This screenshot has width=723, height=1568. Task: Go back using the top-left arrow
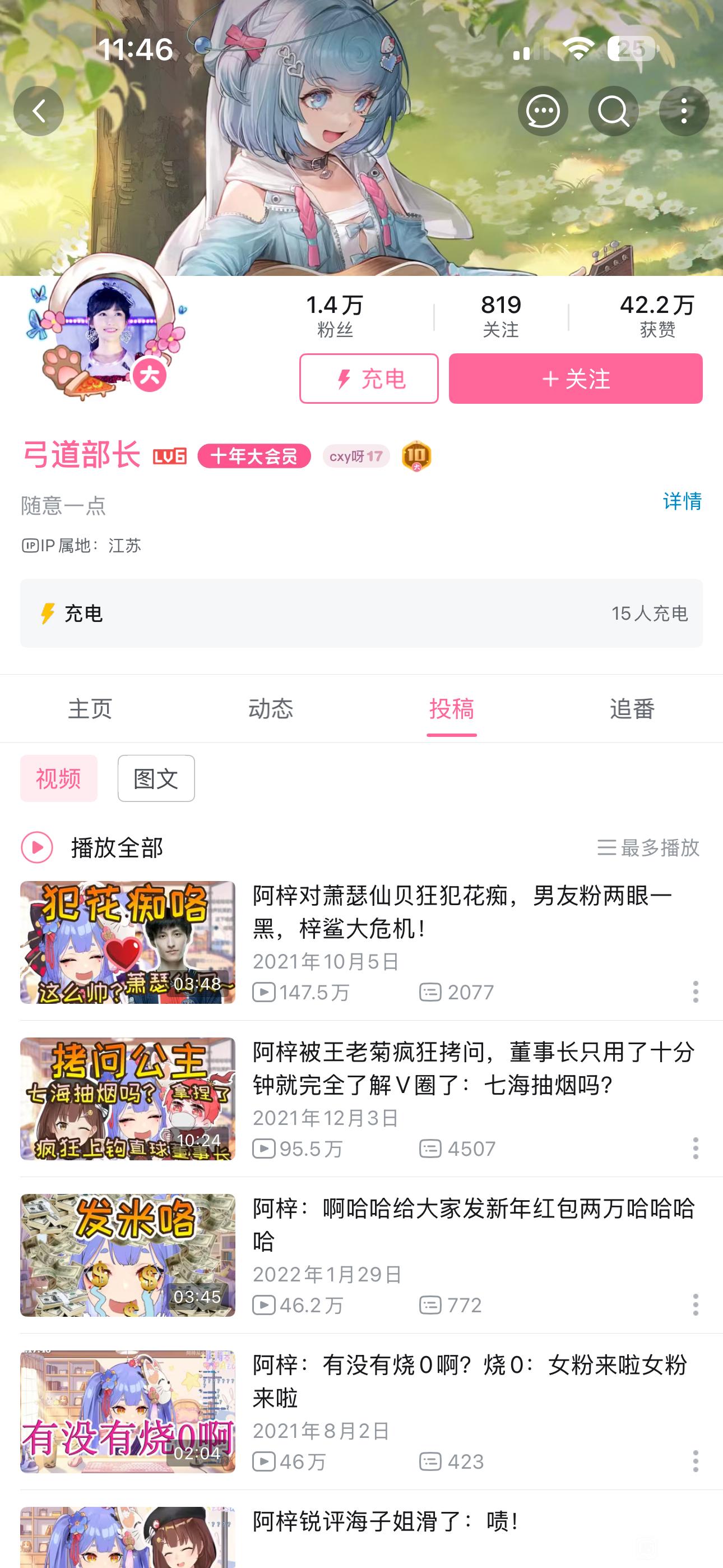pos(39,112)
